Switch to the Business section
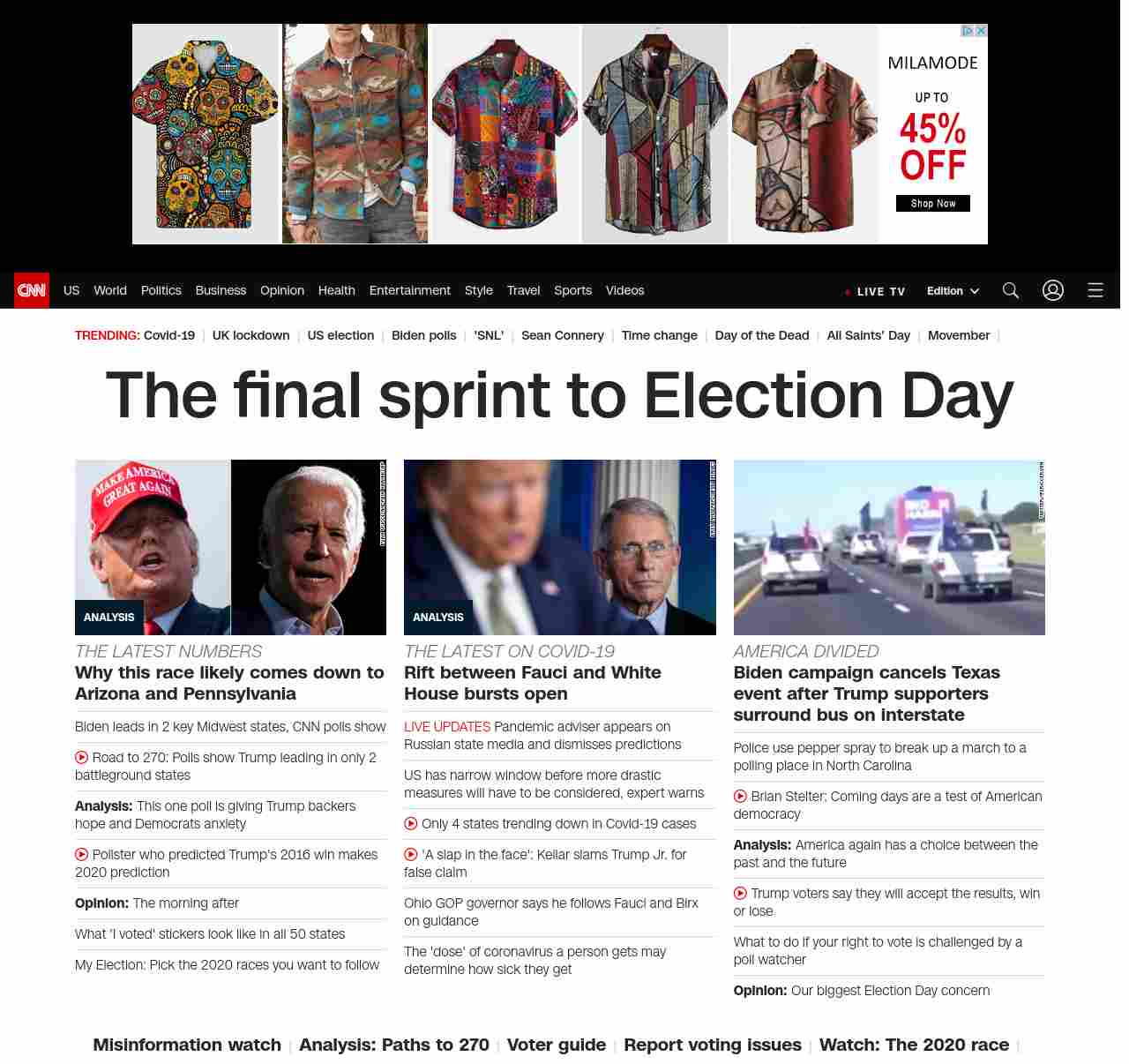This screenshot has height=1064, width=1129. pos(221,290)
